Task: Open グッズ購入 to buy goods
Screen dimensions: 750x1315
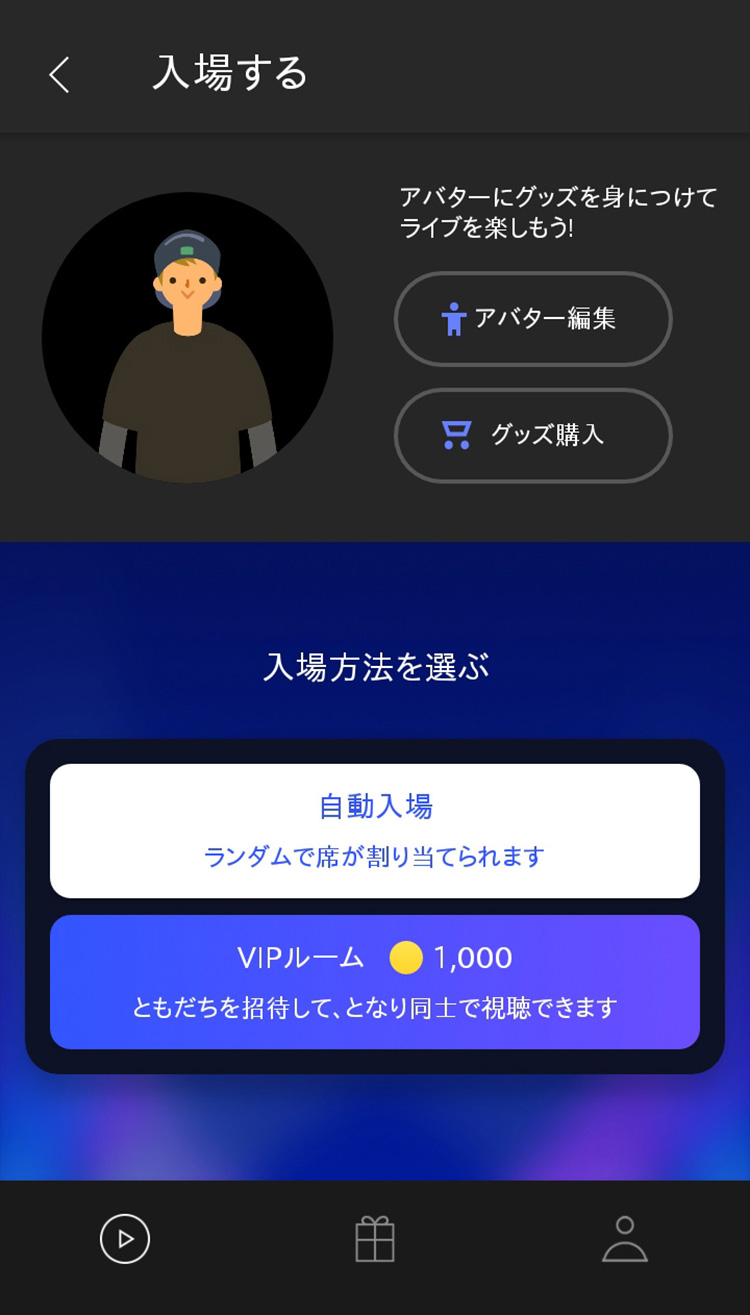Action: 533,436
